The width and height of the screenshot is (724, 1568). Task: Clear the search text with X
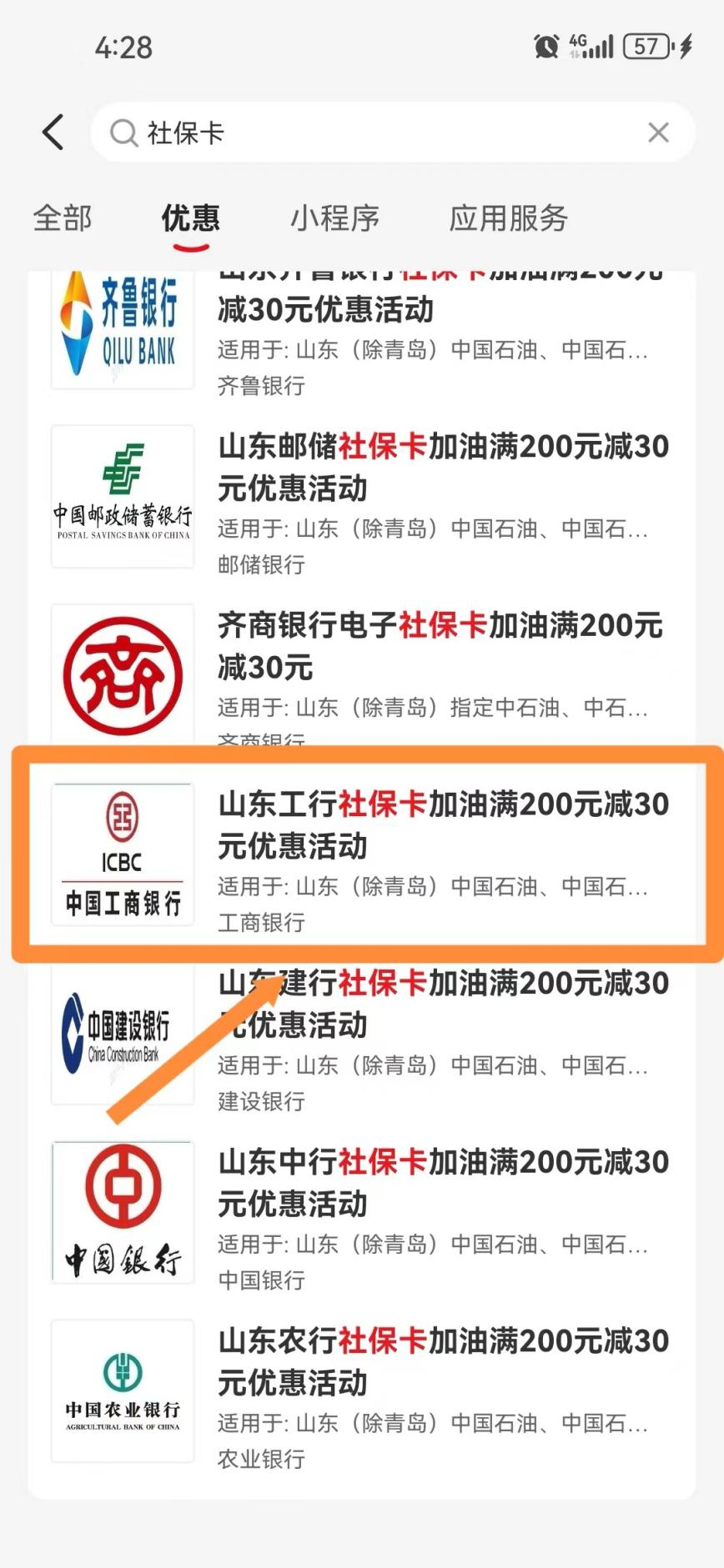[658, 133]
